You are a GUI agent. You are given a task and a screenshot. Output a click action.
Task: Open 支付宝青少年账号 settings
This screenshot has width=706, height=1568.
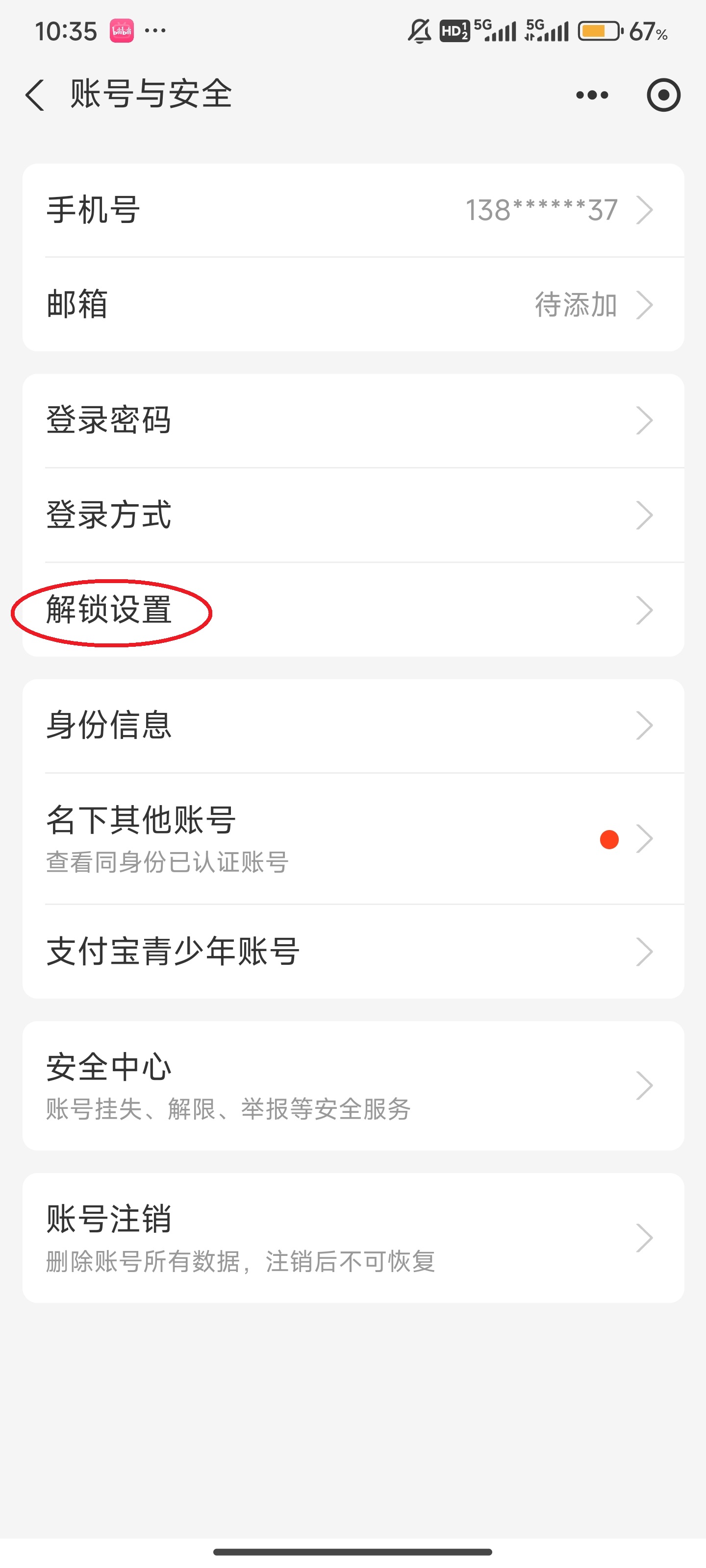click(x=353, y=952)
